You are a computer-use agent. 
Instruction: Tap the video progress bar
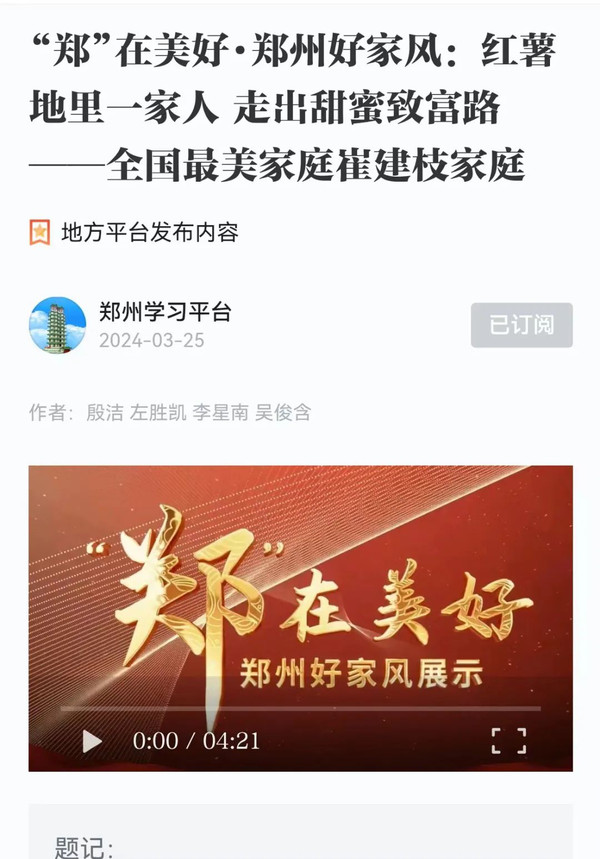point(300,709)
